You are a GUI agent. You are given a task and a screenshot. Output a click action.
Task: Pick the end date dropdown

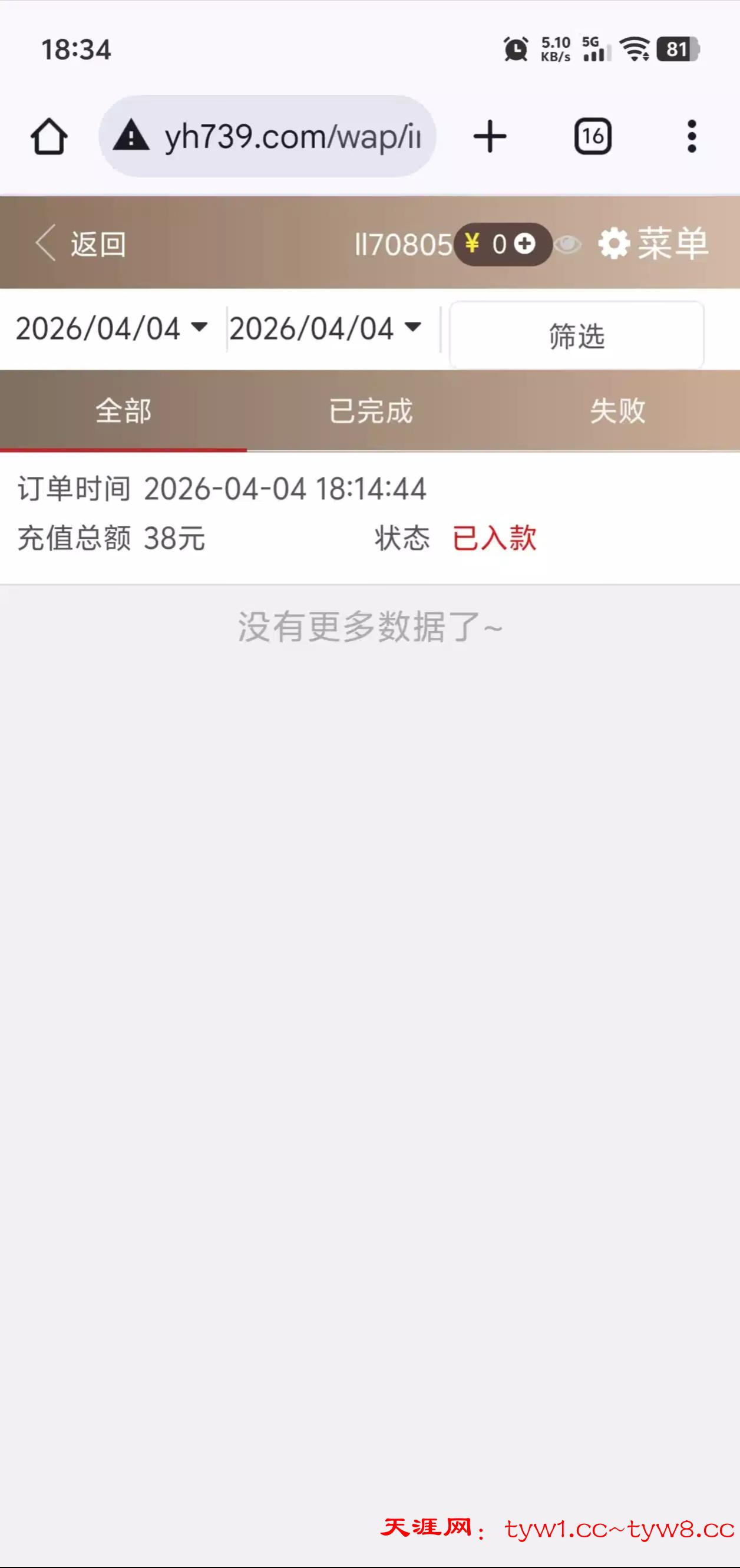326,329
